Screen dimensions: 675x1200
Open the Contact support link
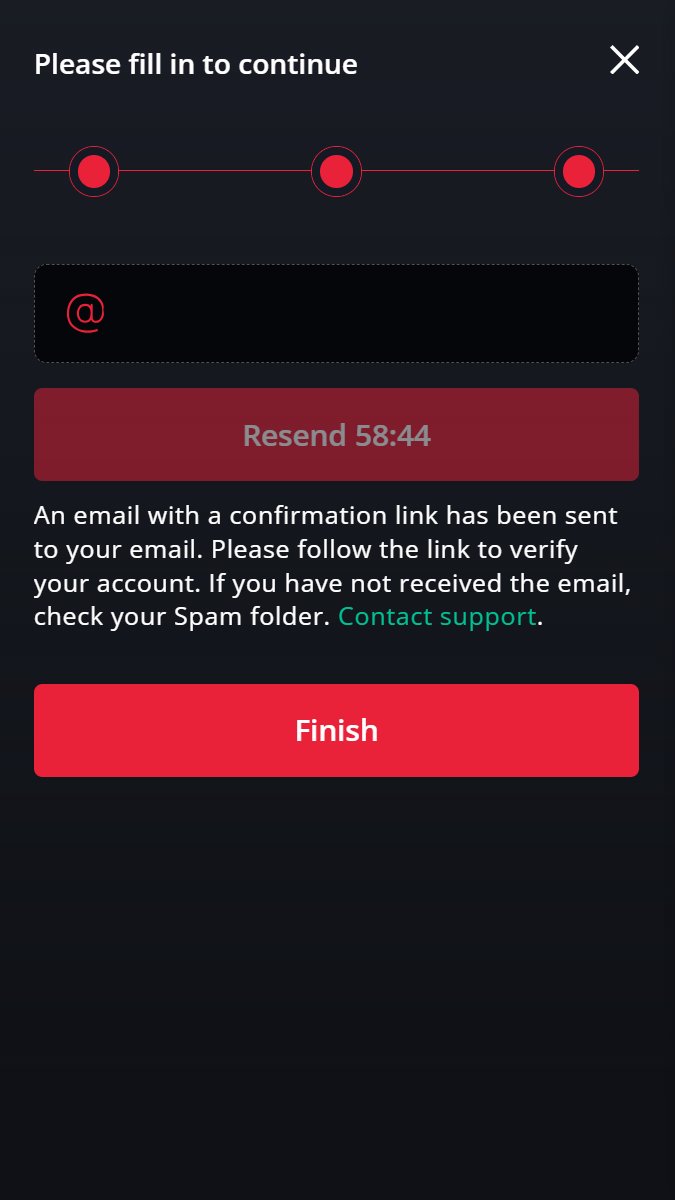(437, 616)
